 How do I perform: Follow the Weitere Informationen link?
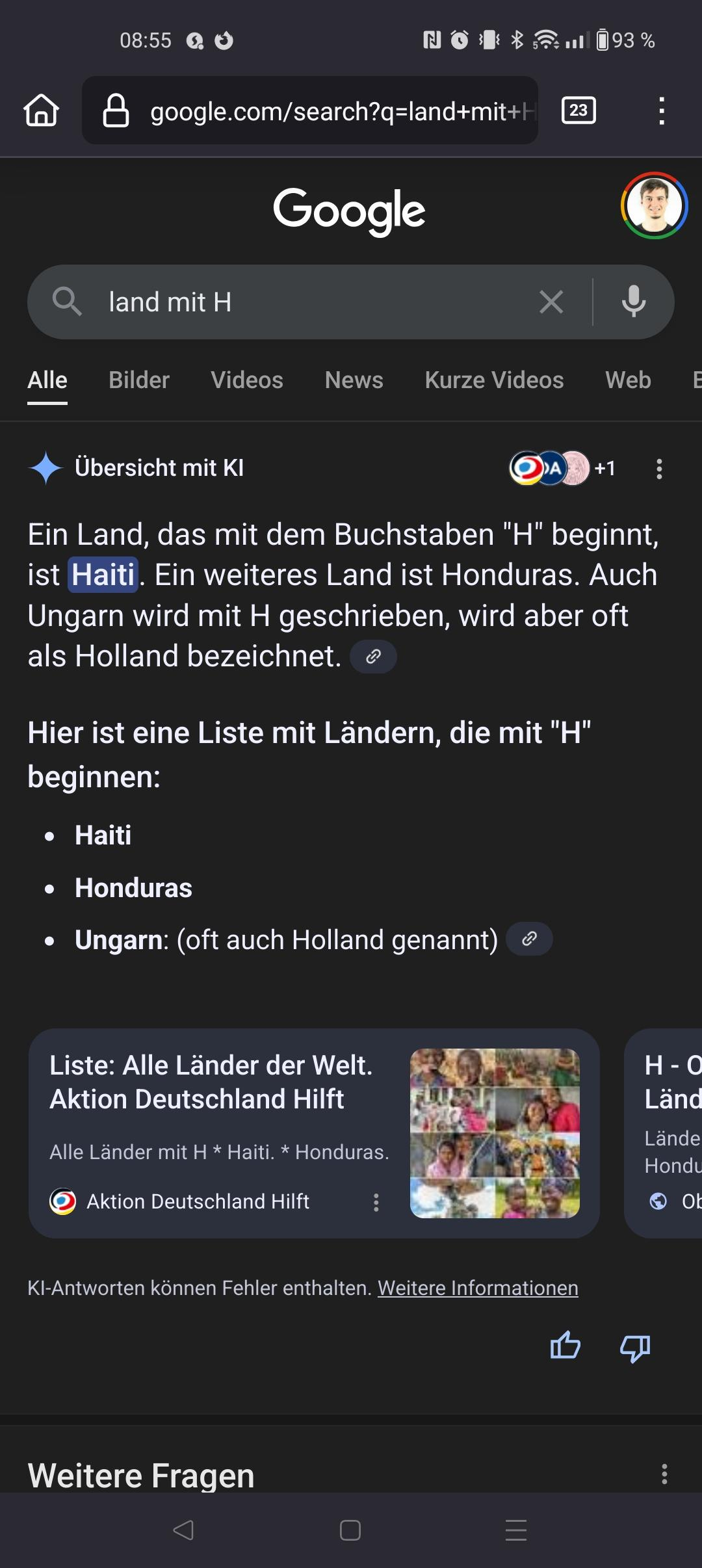(x=478, y=1288)
